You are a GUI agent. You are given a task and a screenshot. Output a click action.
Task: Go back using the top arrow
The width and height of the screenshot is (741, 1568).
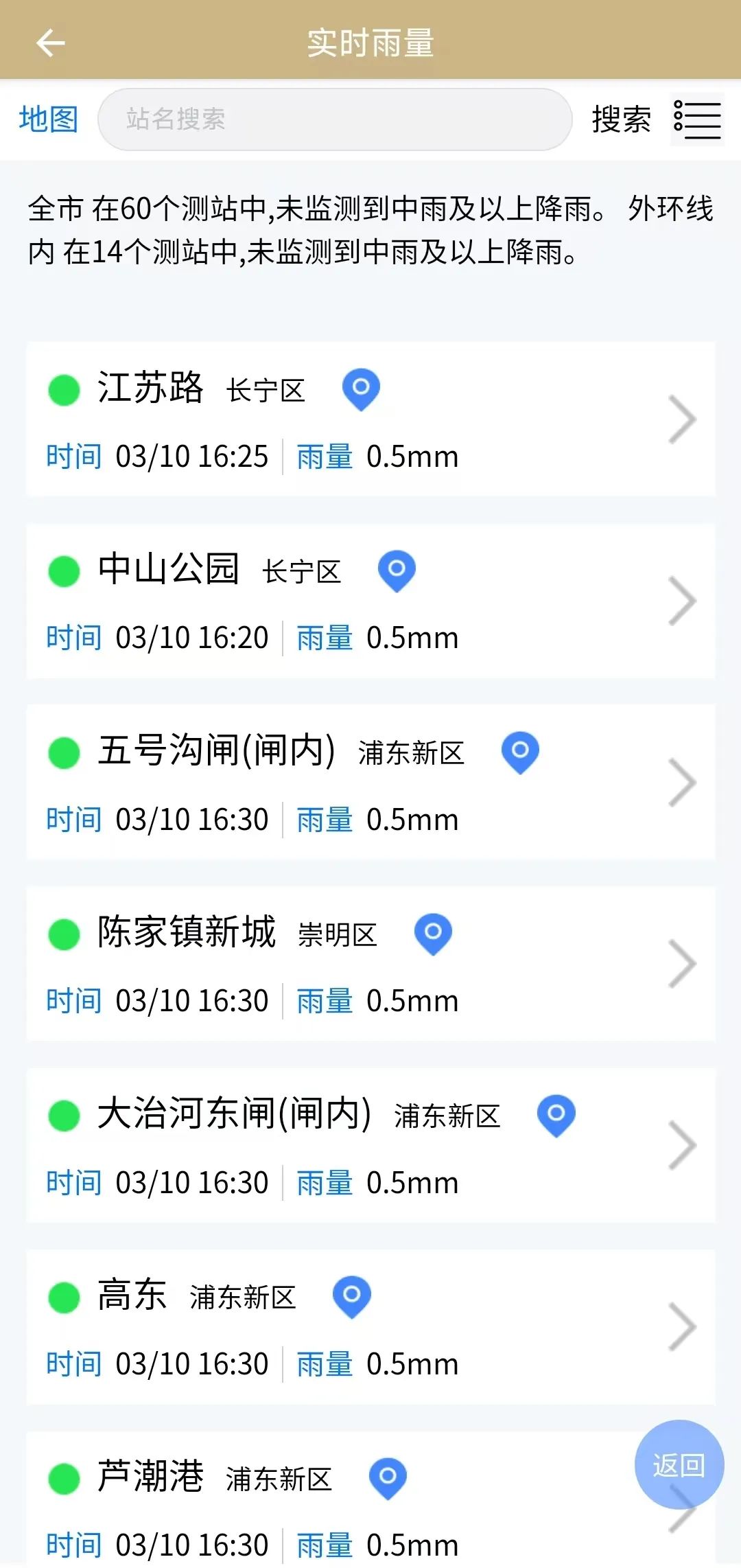(50, 43)
